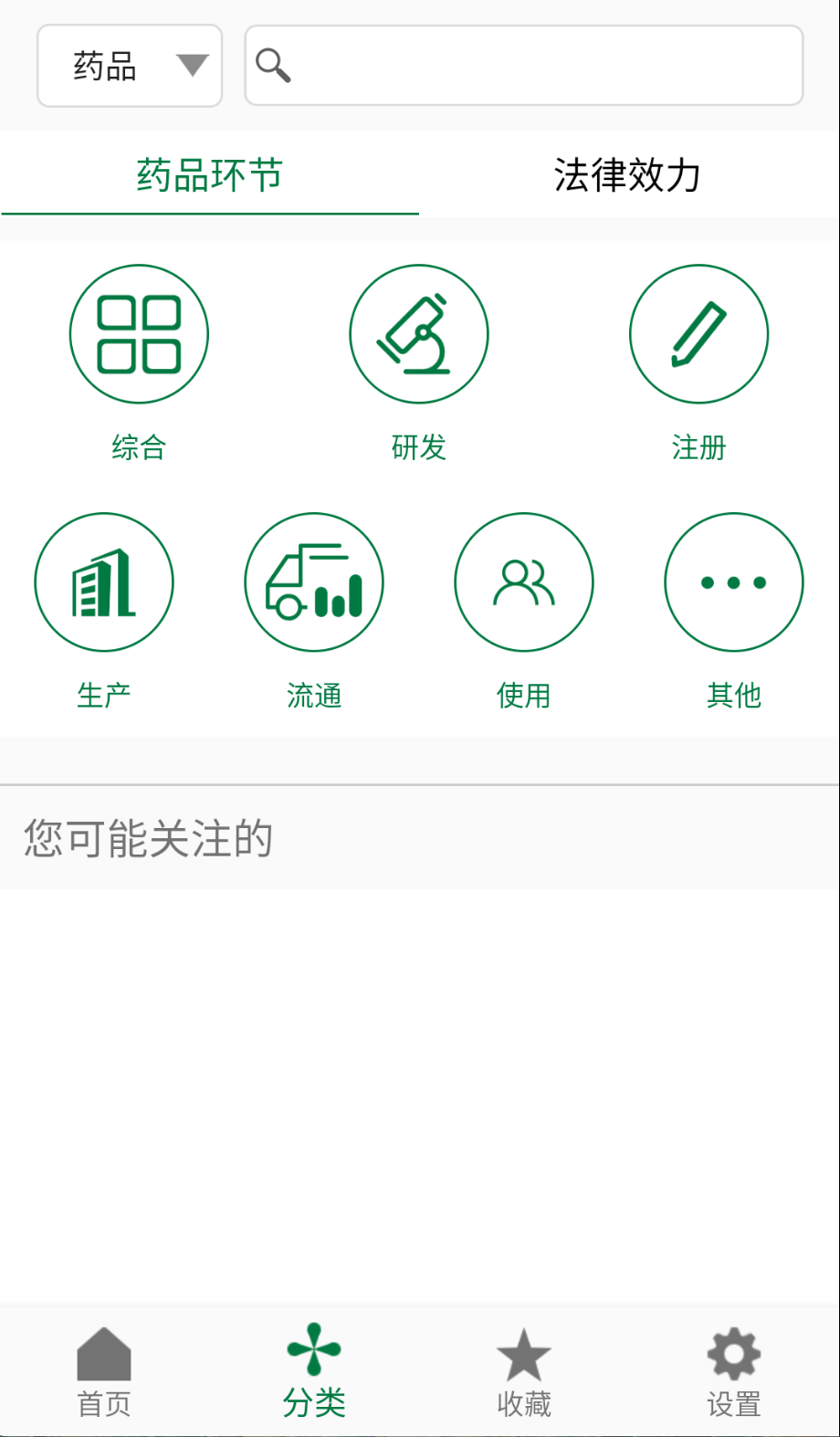Tap the magnifying glass search icon
Screen dimensions: 840x1437
271,65
